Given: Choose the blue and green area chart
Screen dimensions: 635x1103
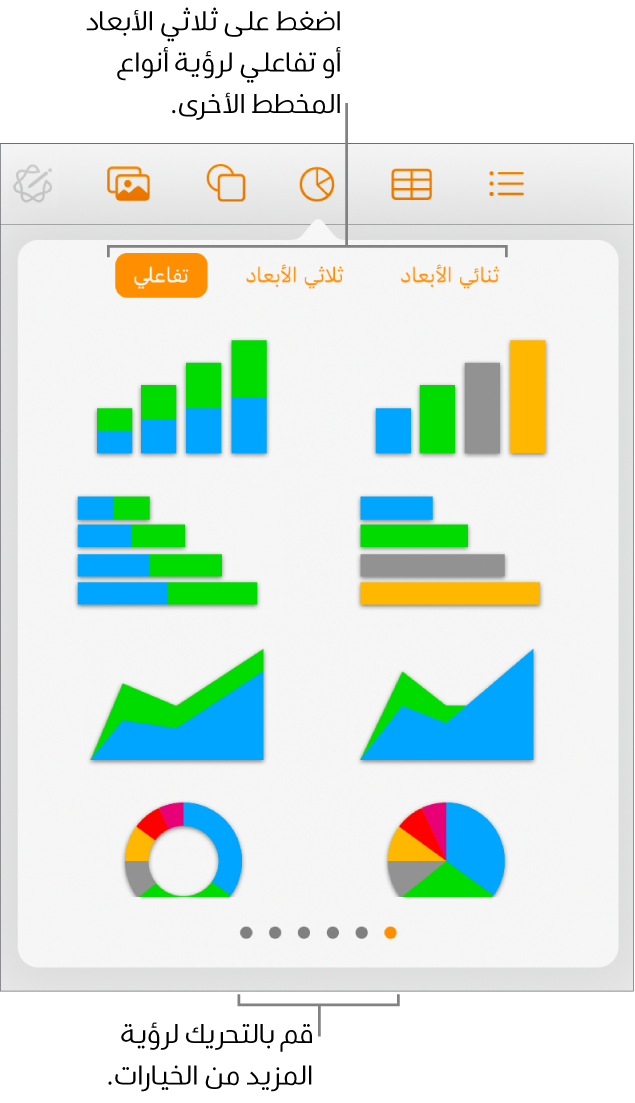Looking at the screenshot, I should pyautogui.click(x=446, y=706).
